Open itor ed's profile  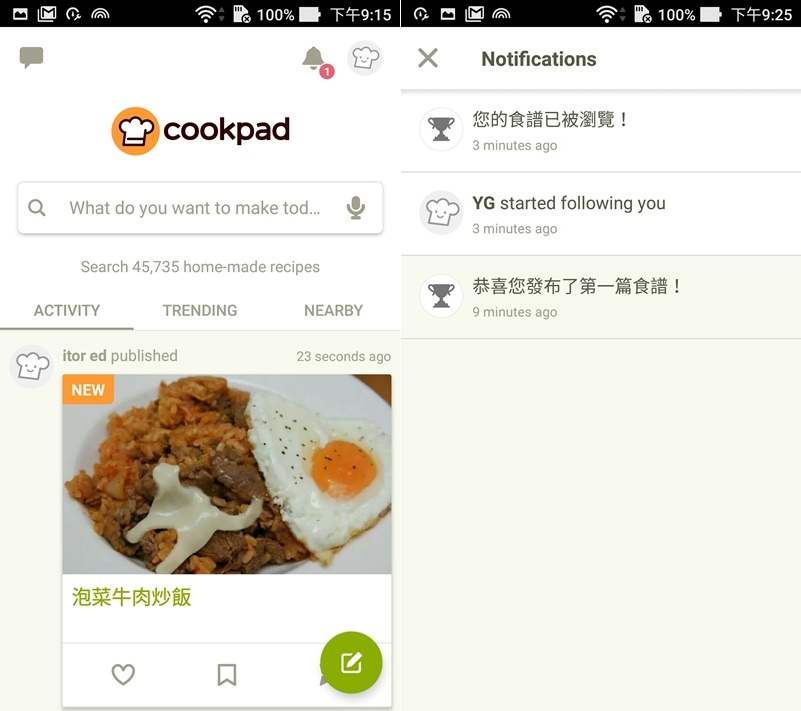[31, 366]
